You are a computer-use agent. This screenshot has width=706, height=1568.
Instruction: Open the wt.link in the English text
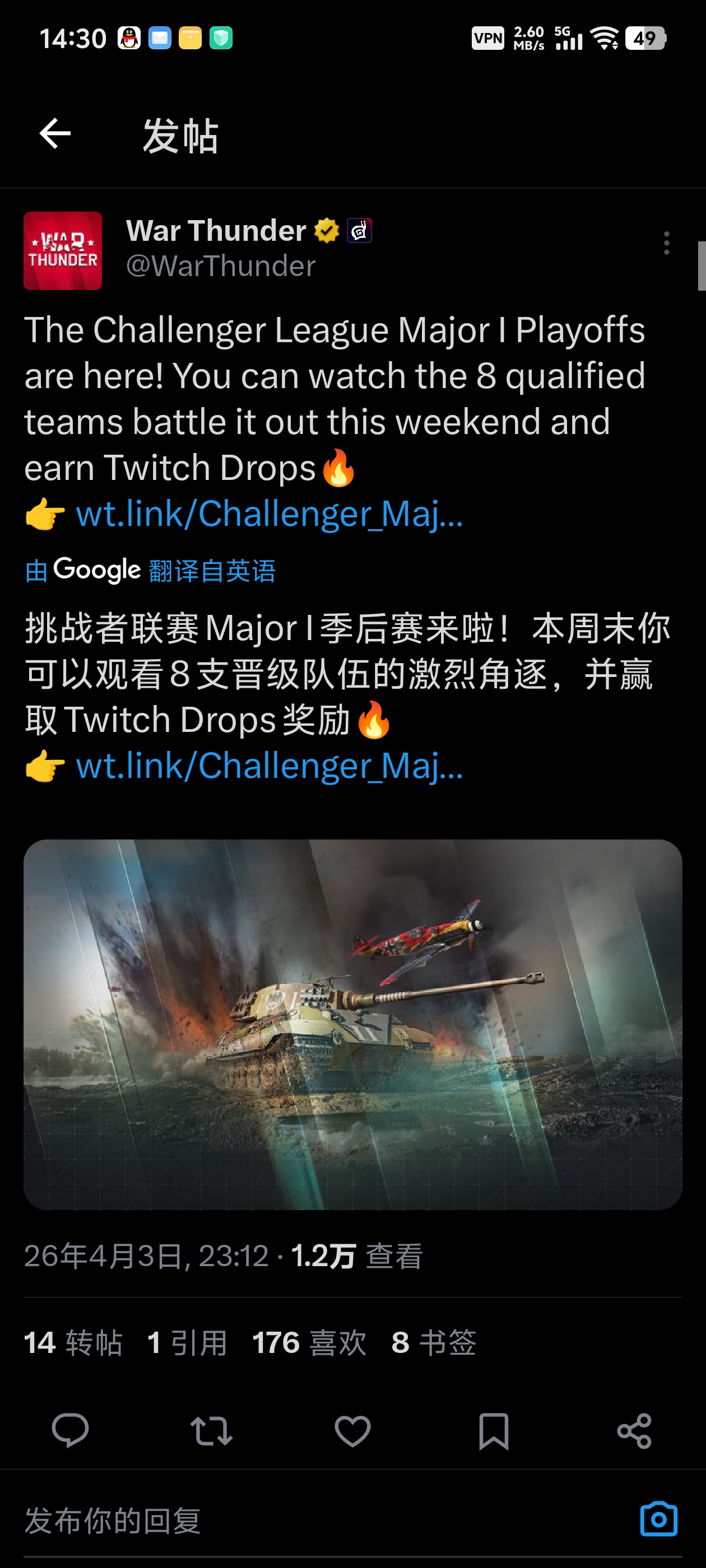[268, 514]
